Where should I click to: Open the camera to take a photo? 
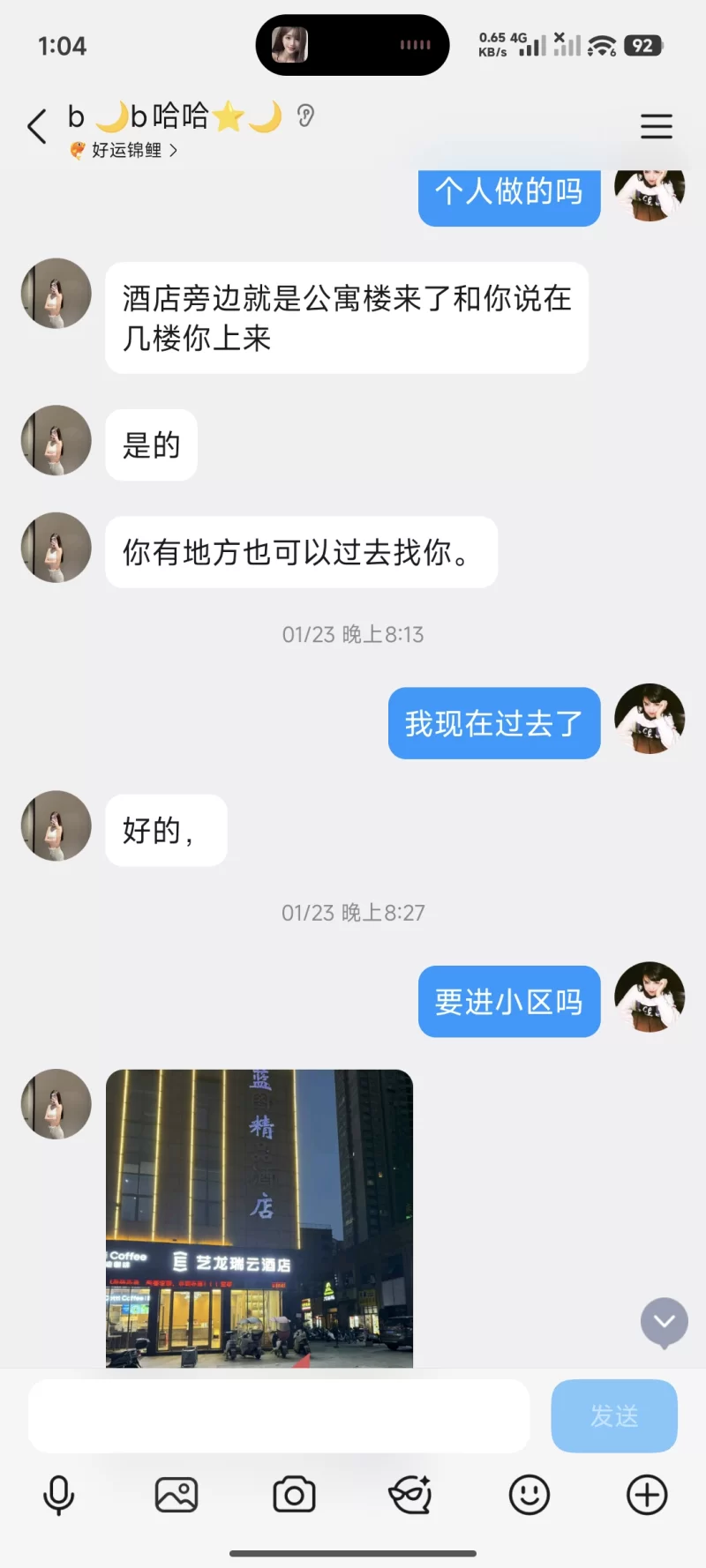(294, 1495)
